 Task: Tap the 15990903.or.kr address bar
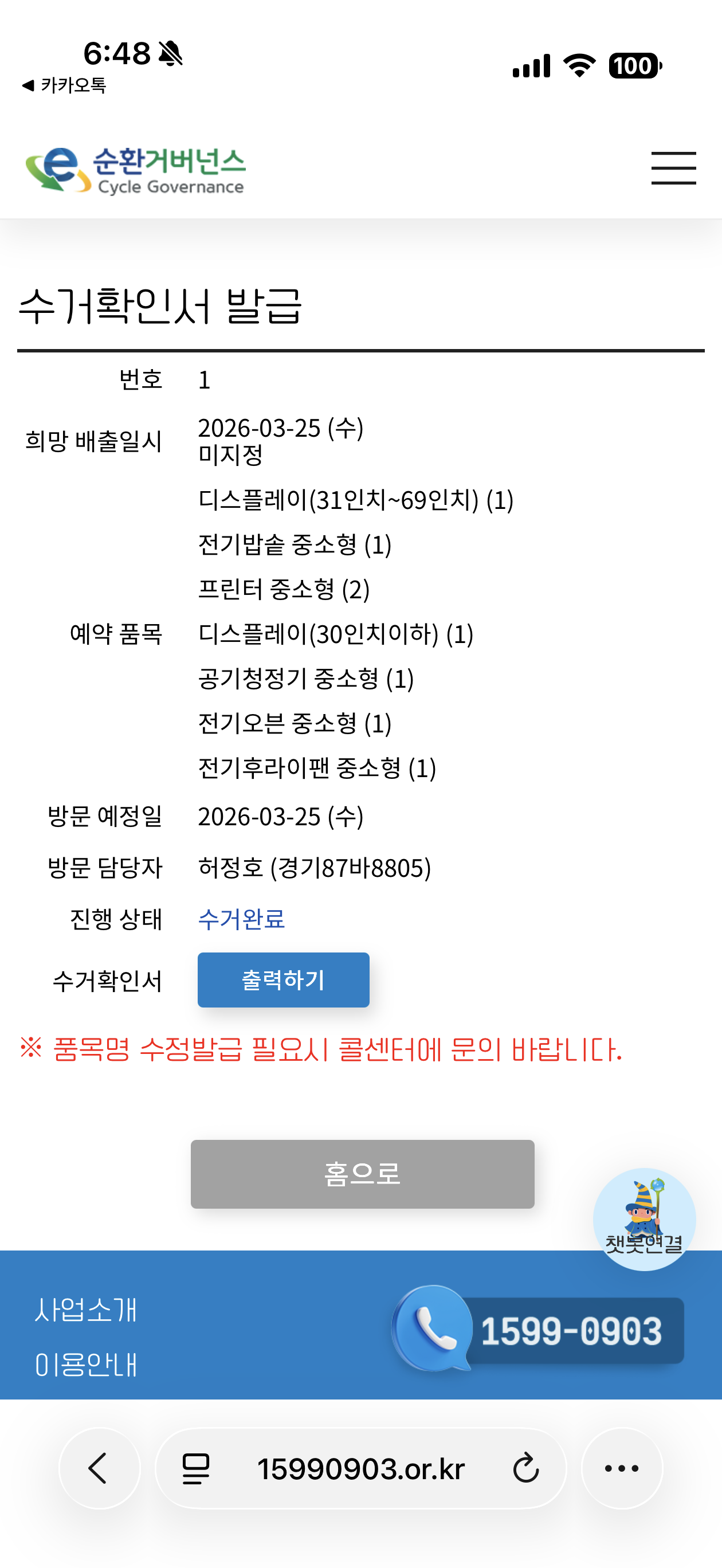coord(360,1468)
